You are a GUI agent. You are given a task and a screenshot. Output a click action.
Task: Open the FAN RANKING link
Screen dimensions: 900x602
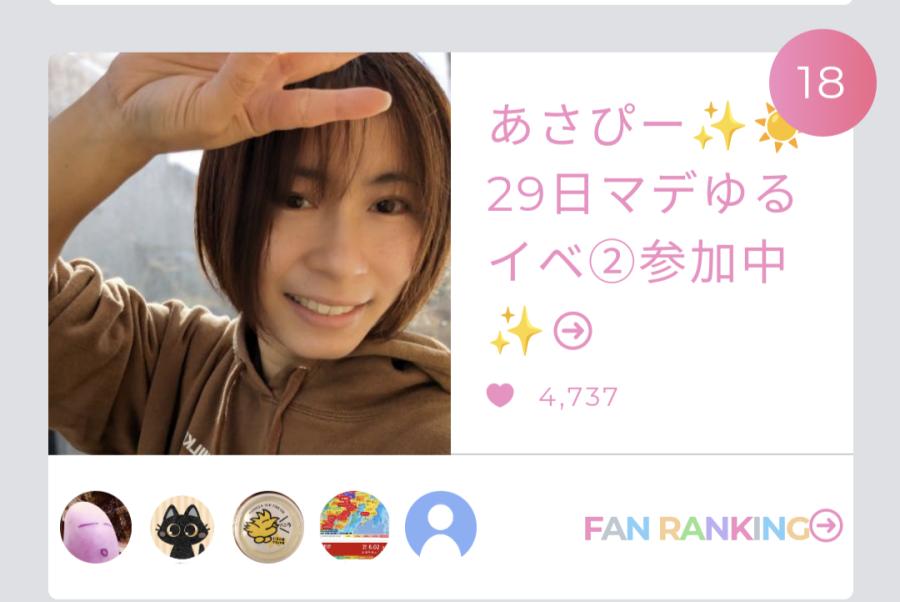click(x=712, y=527)
